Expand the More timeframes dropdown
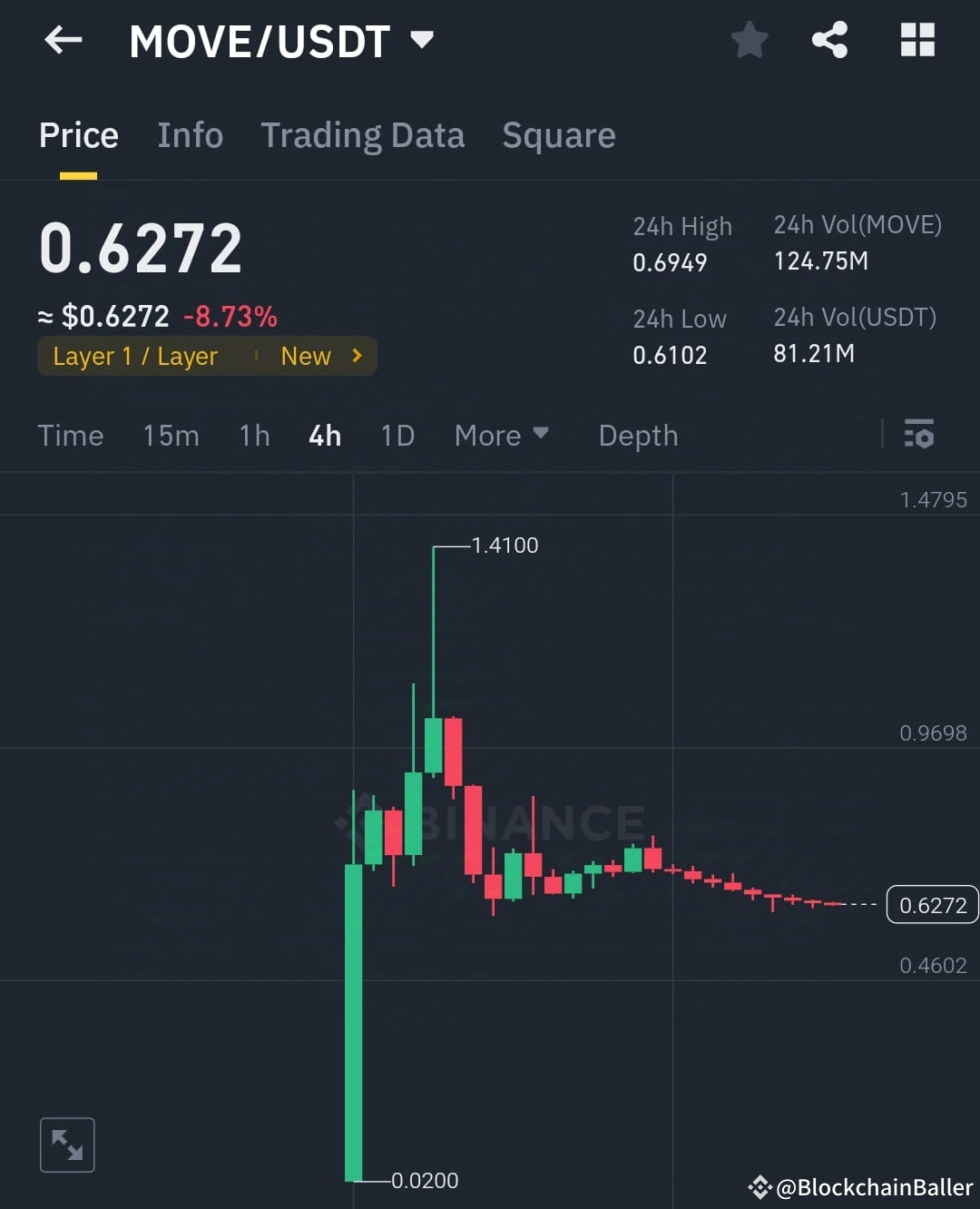The image size is (980, 1209). point(502,436)
